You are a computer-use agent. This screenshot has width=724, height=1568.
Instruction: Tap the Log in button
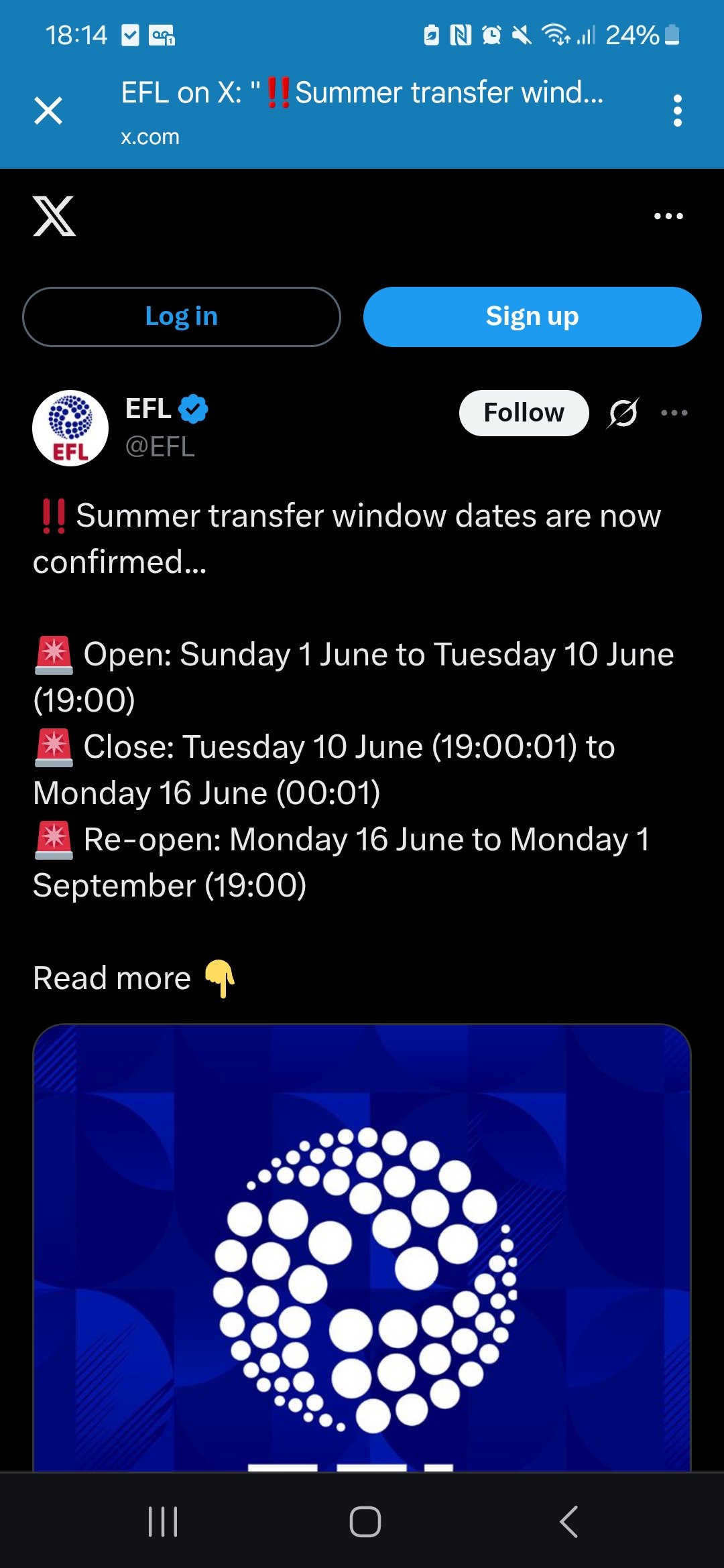(x=182, y=317)
